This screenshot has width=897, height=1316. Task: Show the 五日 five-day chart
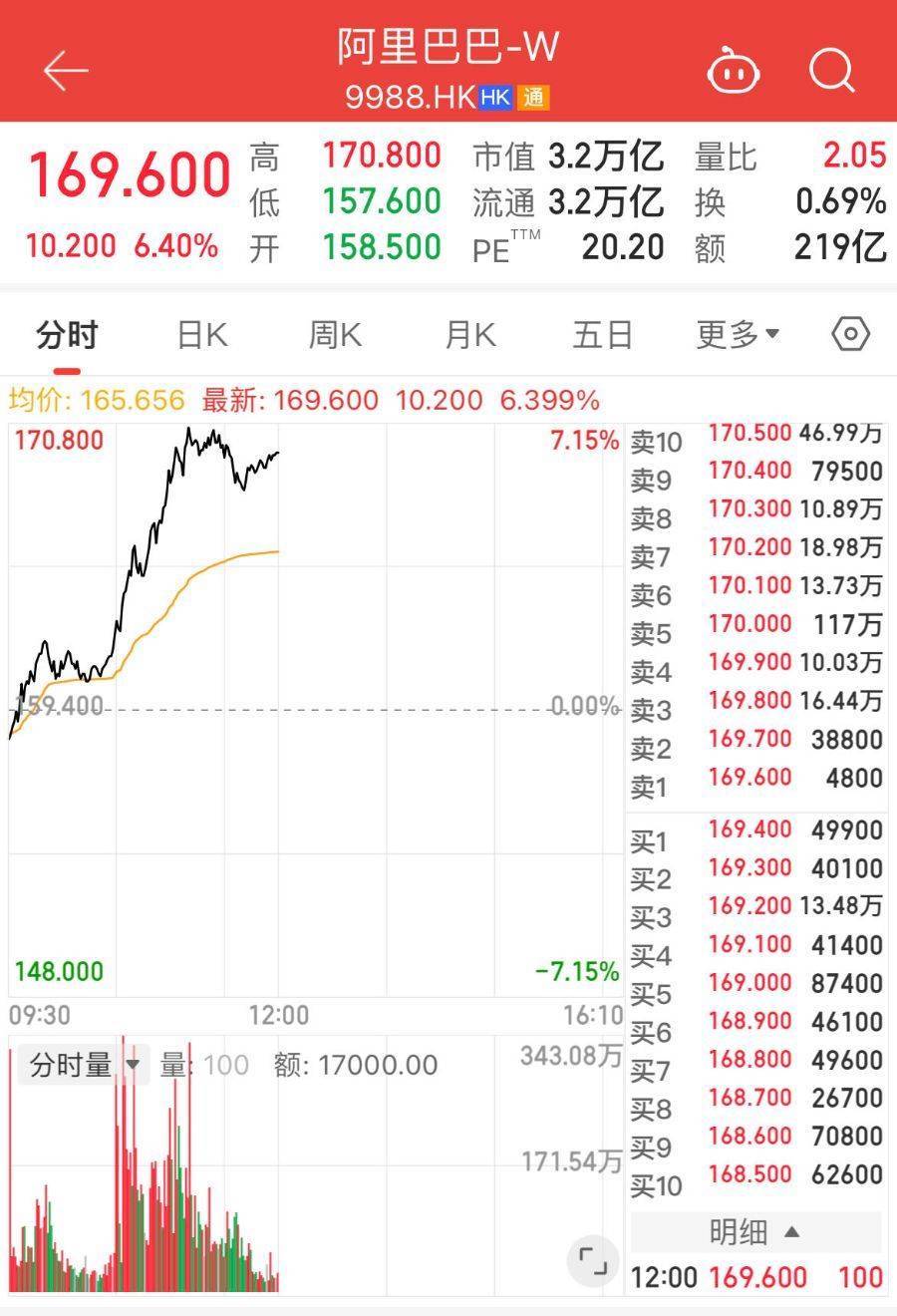tap(603, 335)
